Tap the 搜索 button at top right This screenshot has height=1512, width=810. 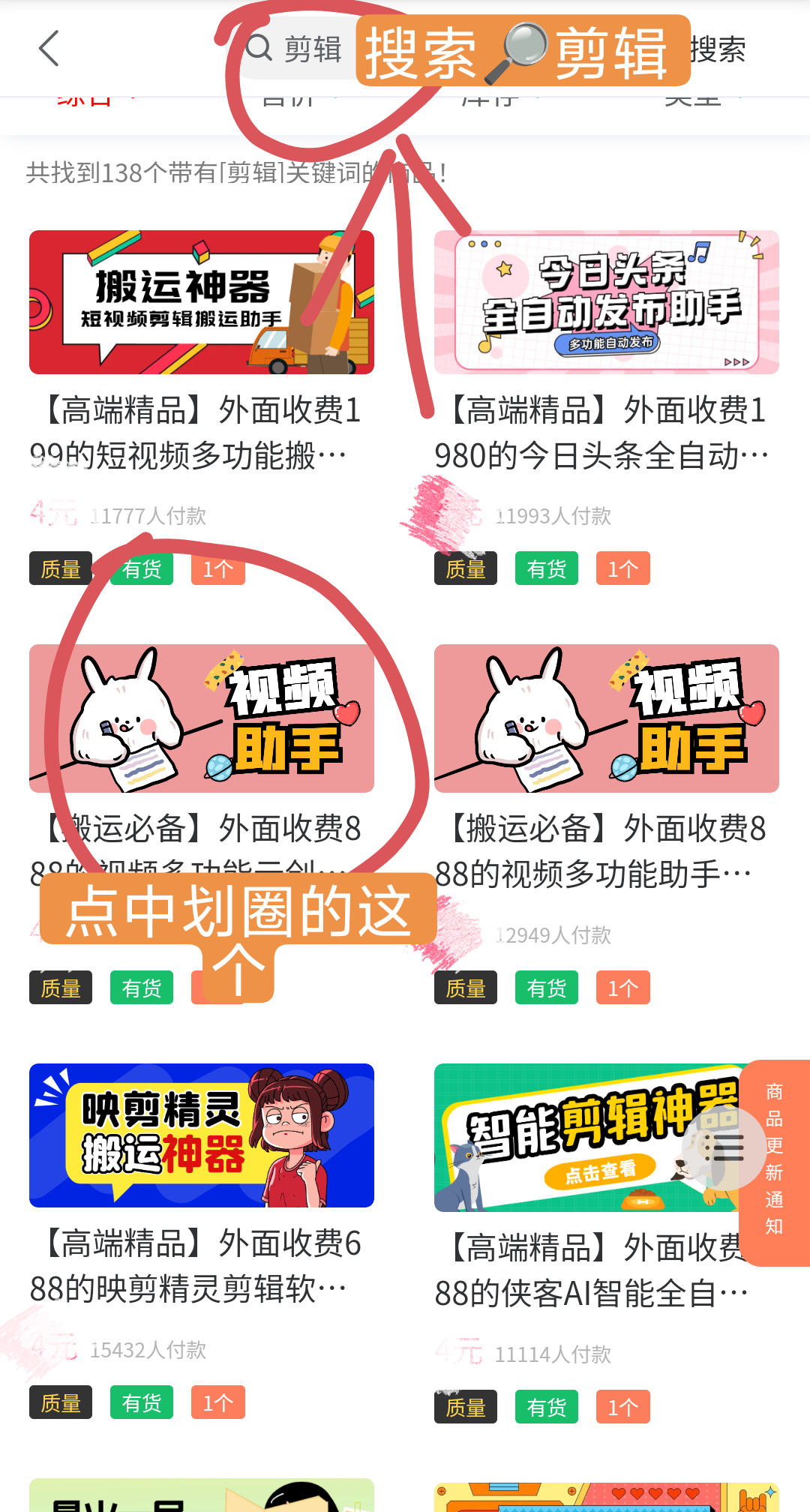(718, 49)
